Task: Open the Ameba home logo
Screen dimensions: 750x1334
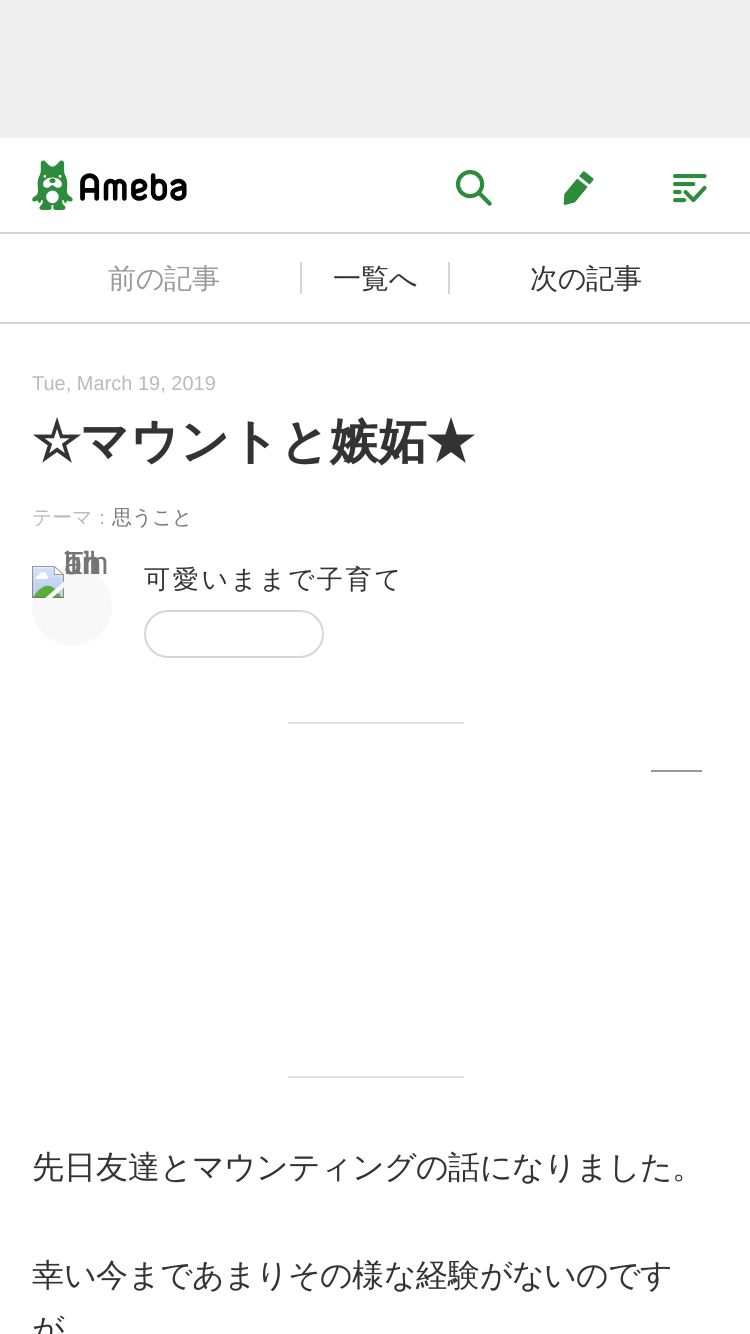Action: 110,186
